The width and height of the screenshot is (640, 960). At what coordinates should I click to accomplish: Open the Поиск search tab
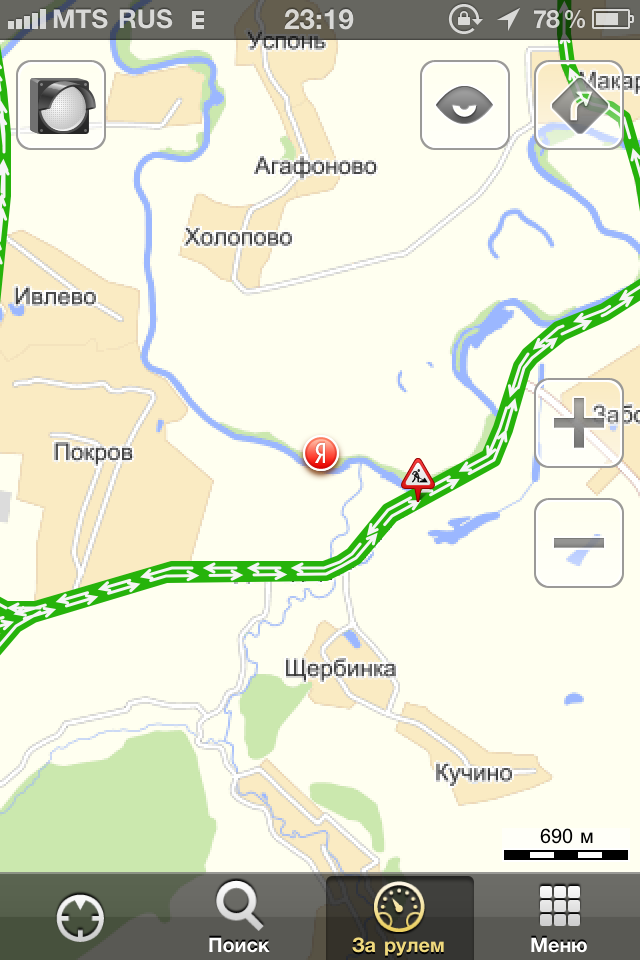click(x=239, y=918)
